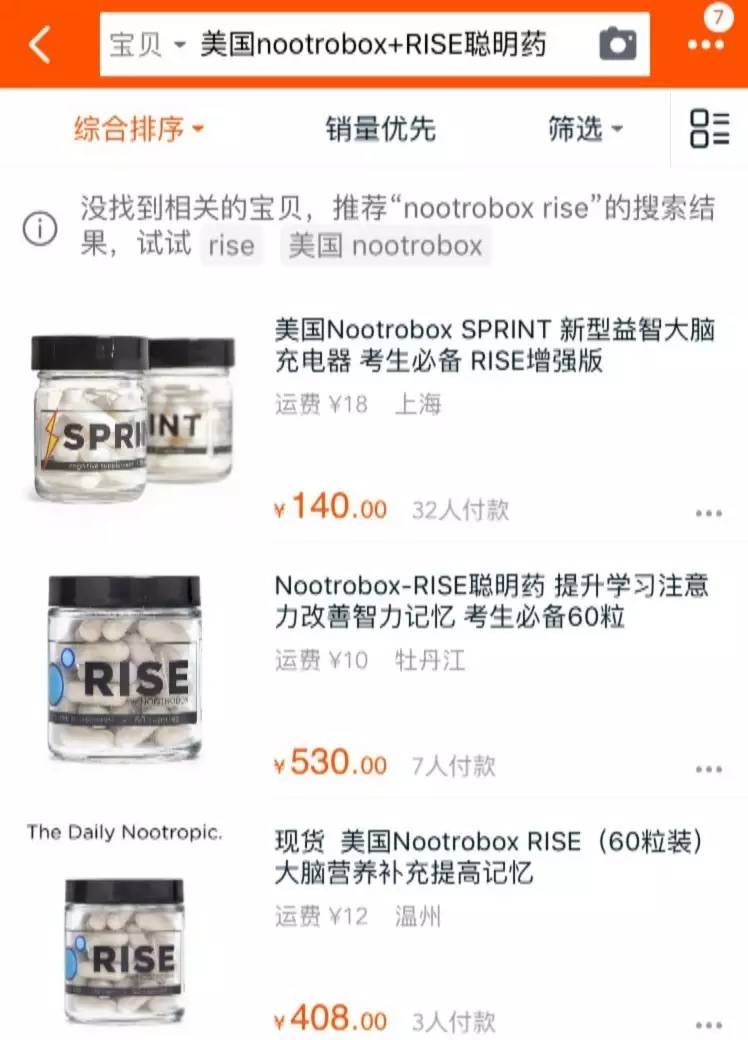
Task: Tap the info icon beside the search notice
Action: click(38, 224)
